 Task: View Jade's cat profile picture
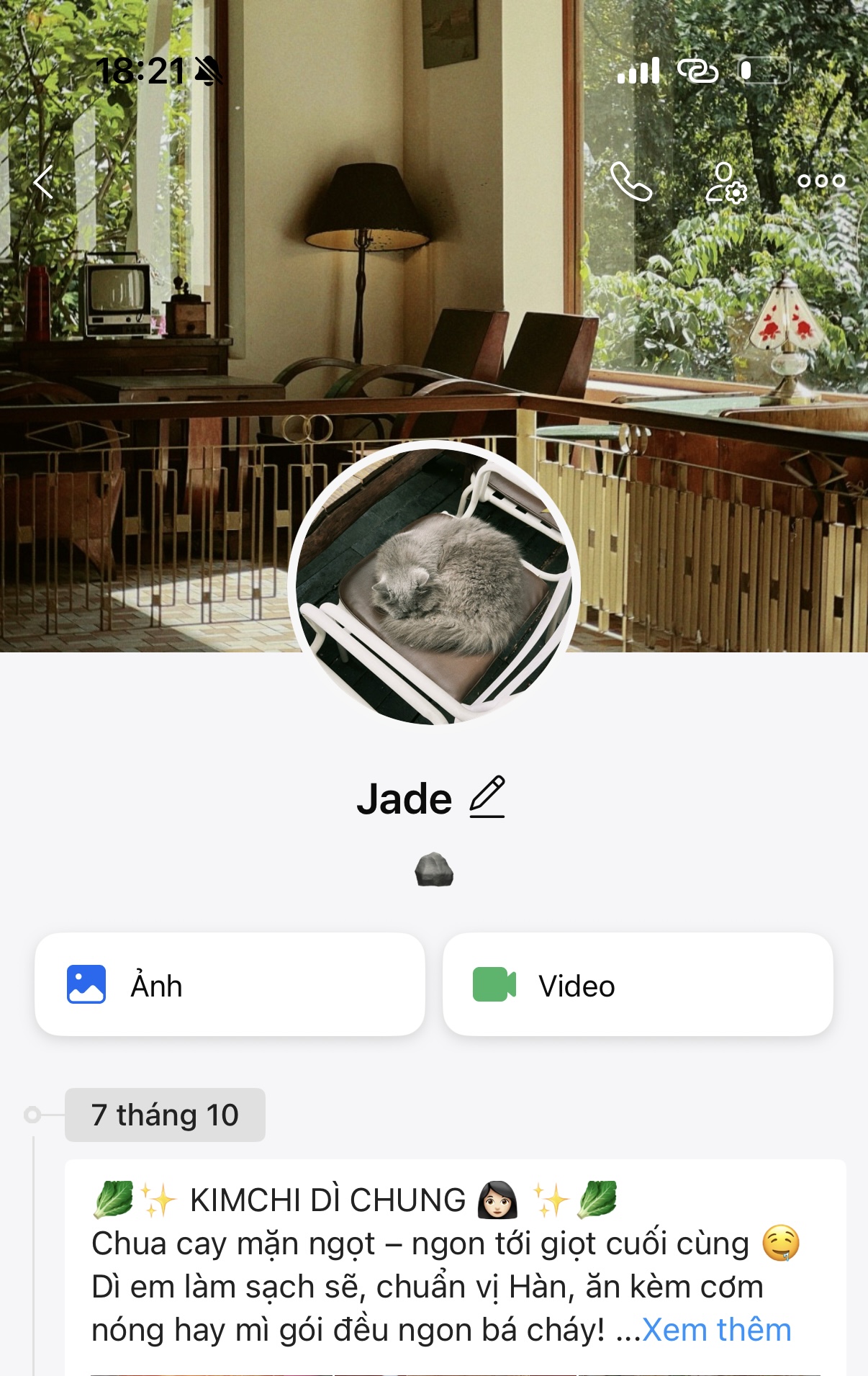(434, 583)
